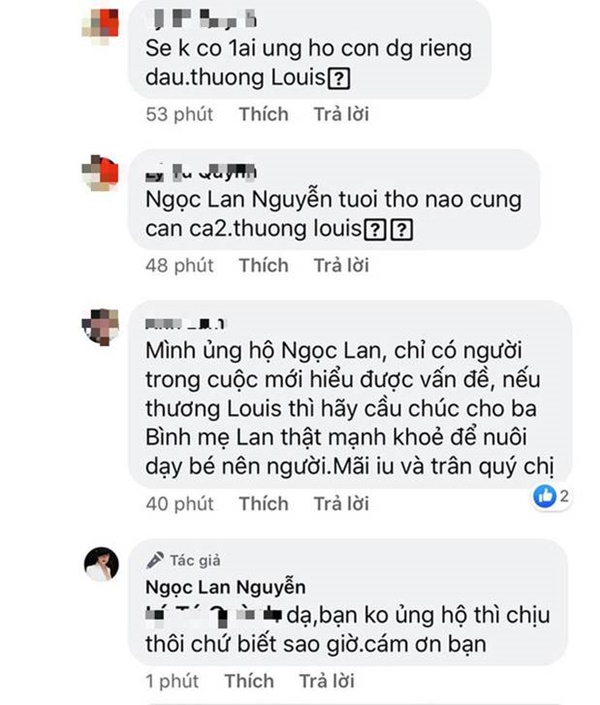
Task: Open Ngọc Lan Nguyễn's profile from her name
Action: (x=225, y=587)
